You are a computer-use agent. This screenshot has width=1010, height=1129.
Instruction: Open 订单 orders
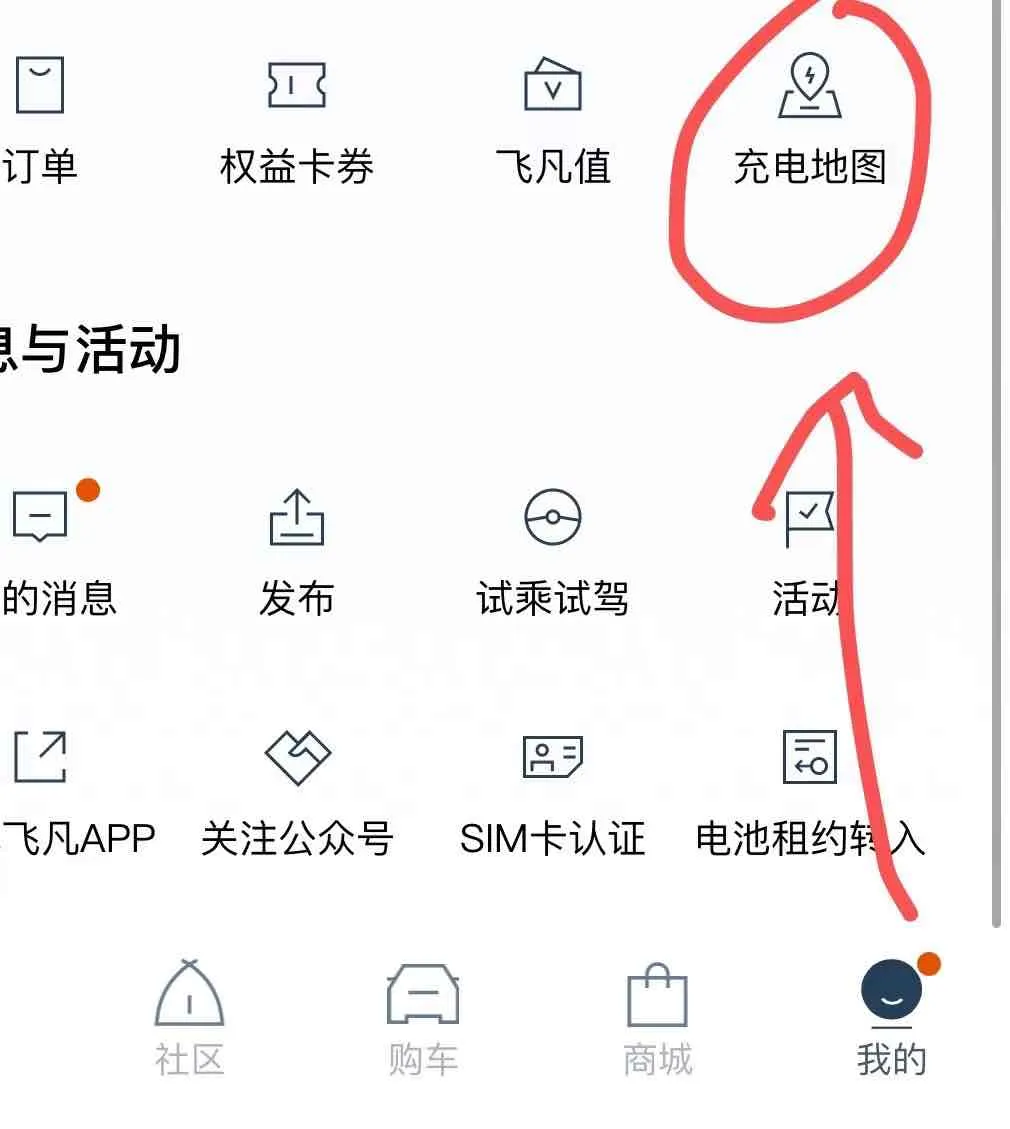(x=40, y=120)
